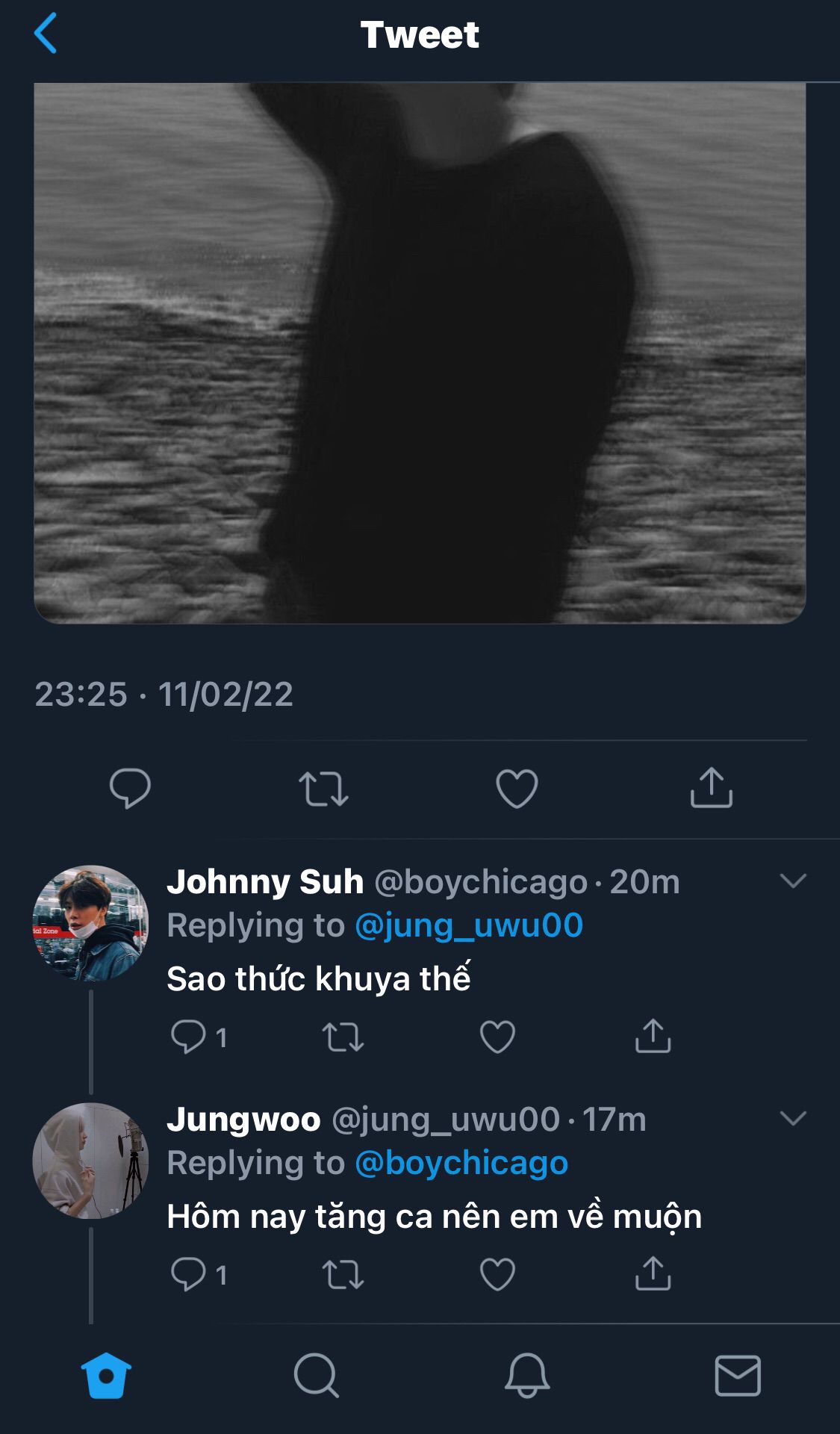Reply to Johnny Suh's comment

tap(189, 1037)
